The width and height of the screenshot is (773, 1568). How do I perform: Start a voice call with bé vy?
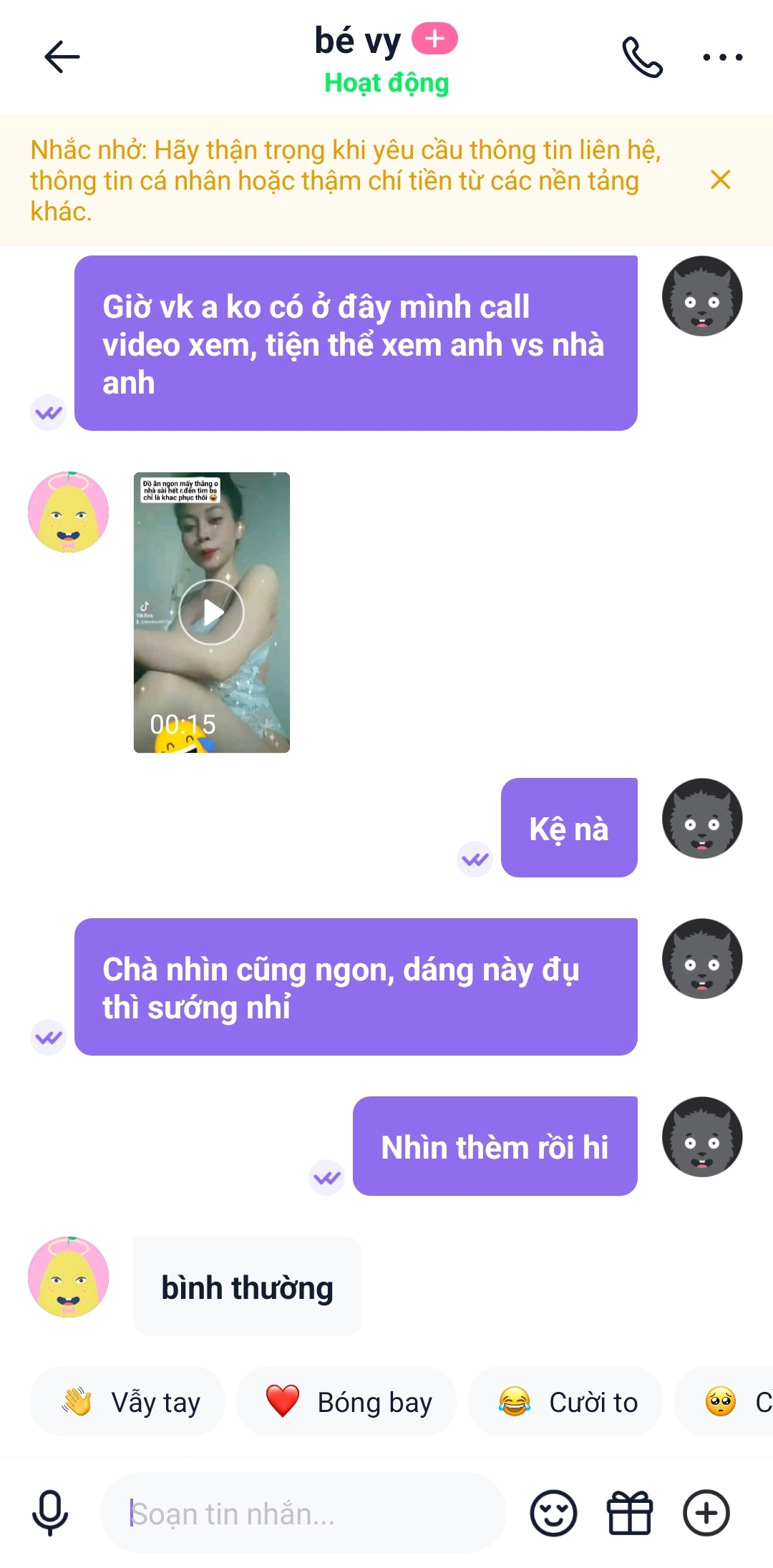coord(642,57)
